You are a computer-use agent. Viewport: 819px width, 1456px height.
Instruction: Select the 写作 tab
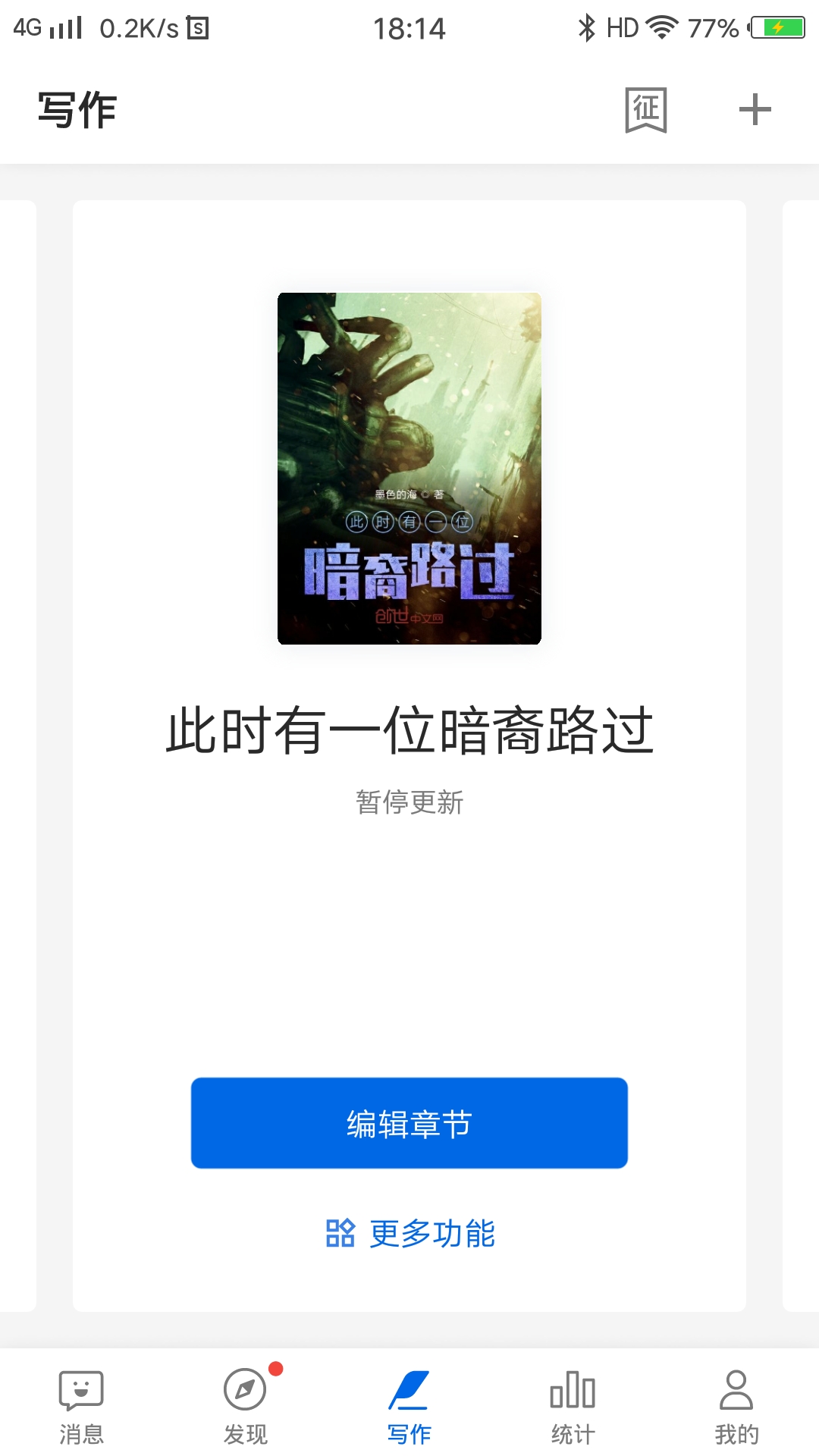409,1407
